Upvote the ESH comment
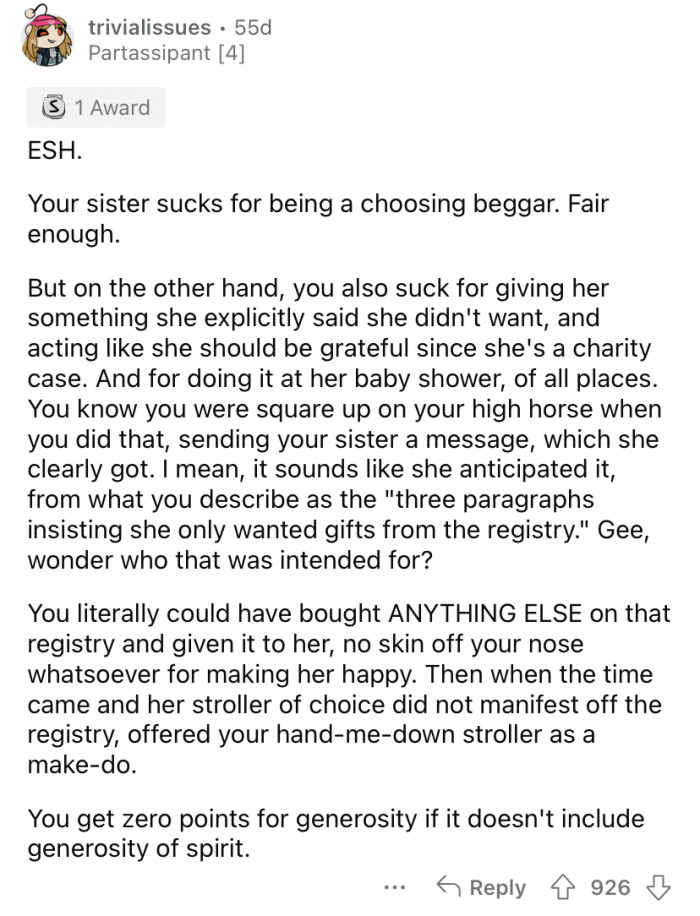 (566, 887)
